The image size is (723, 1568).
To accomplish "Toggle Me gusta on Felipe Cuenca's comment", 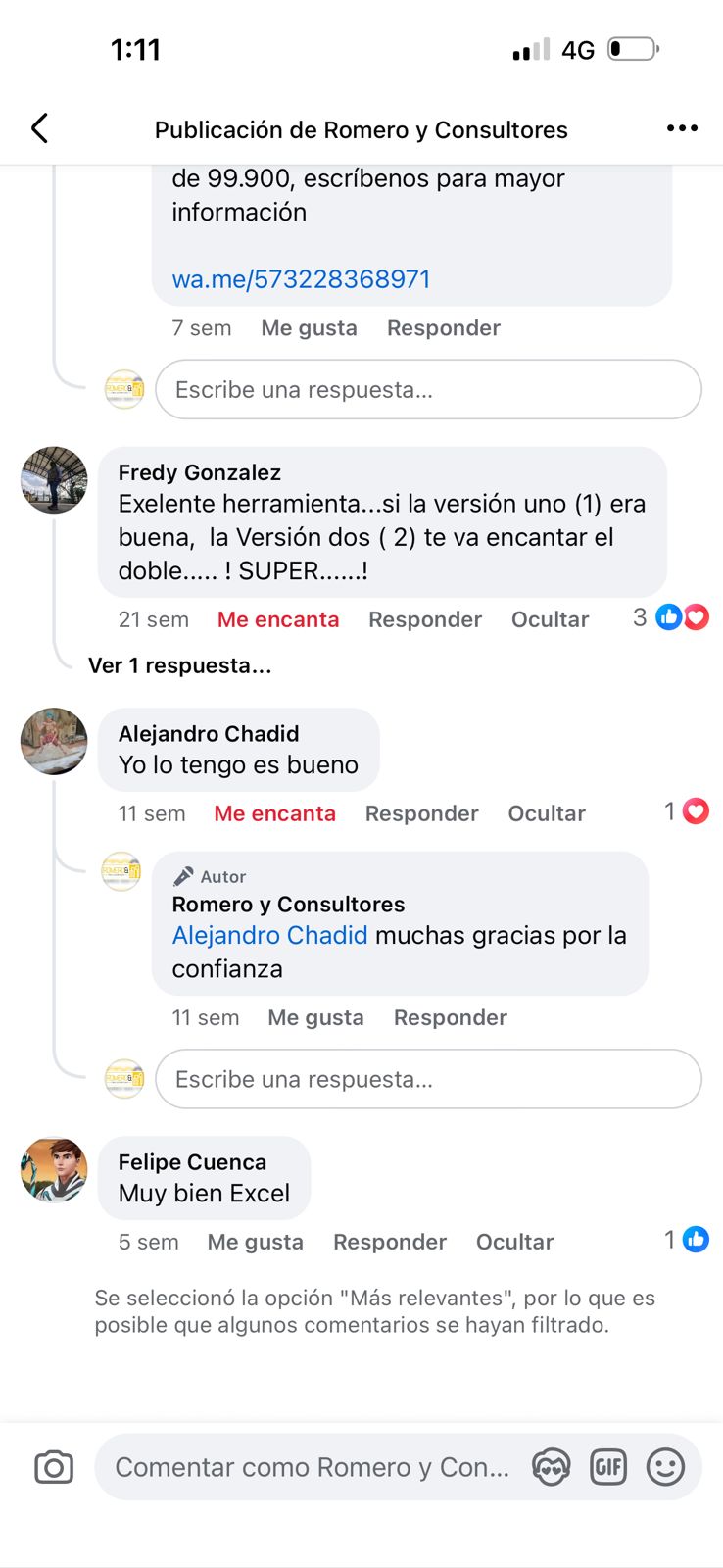I will (255, 1242).
